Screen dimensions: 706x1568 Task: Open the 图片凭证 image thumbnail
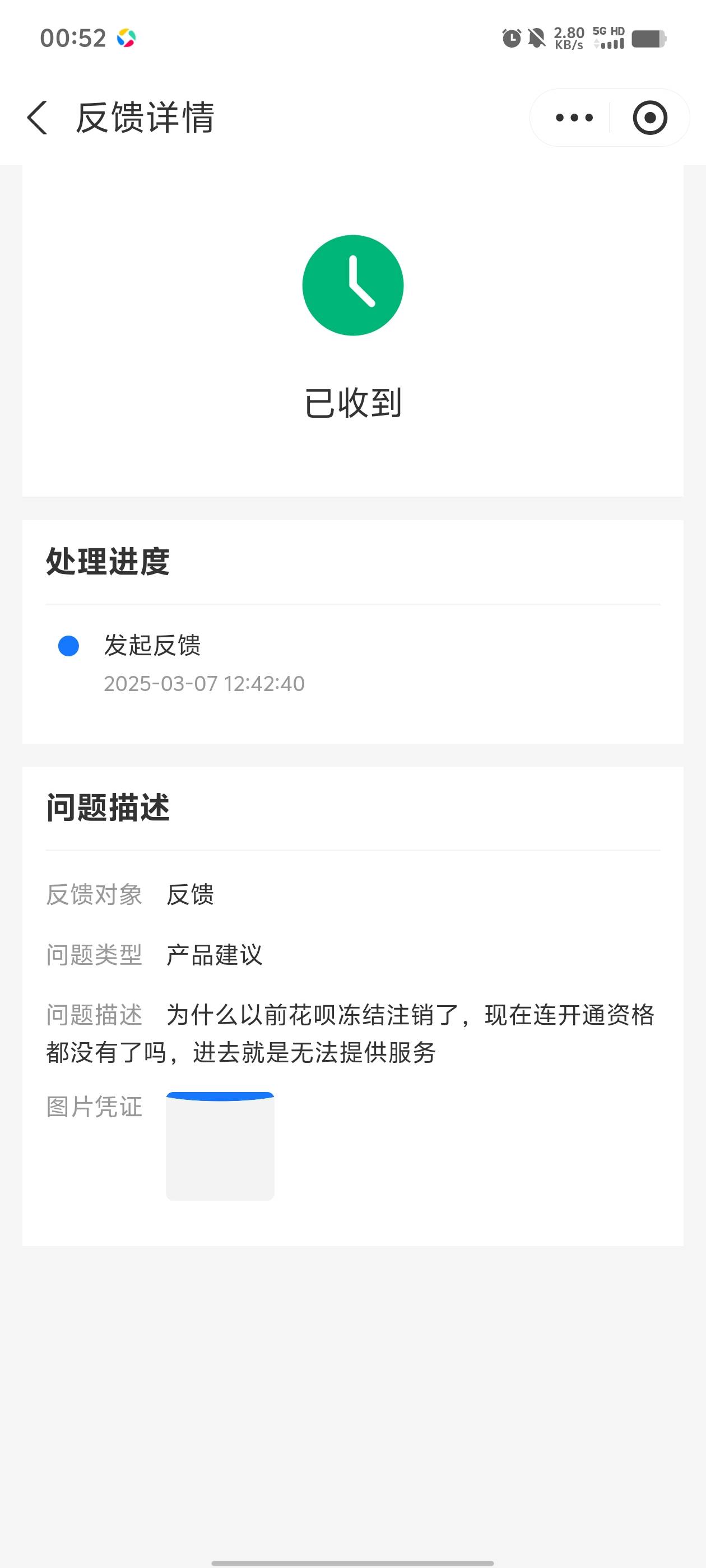[220, 1146]
